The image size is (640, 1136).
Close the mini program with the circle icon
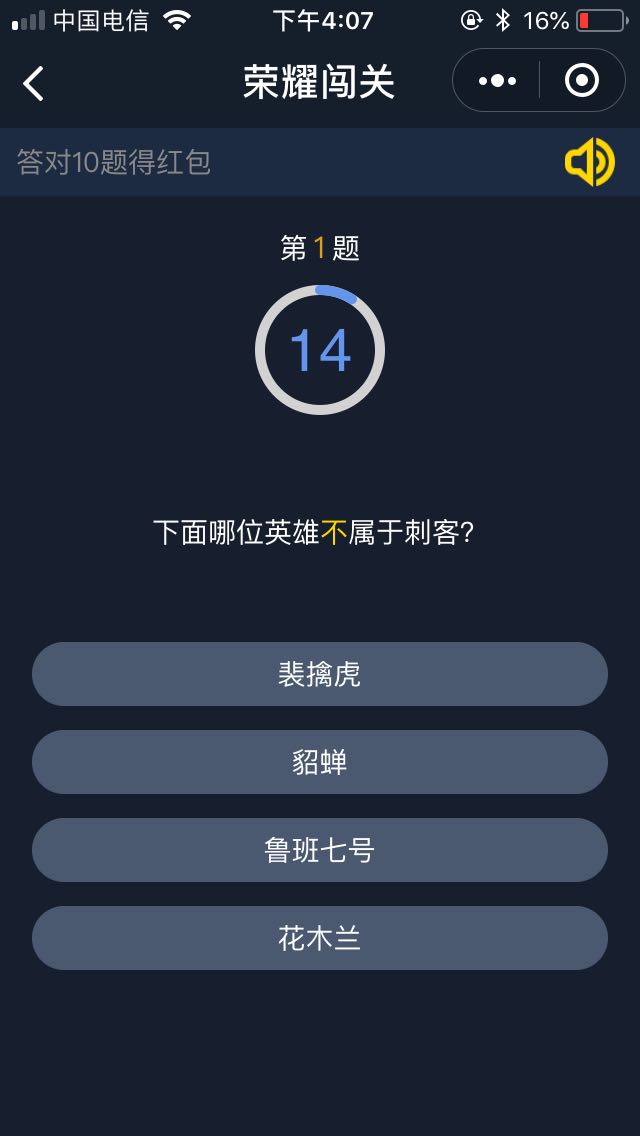tap(582, 80)
